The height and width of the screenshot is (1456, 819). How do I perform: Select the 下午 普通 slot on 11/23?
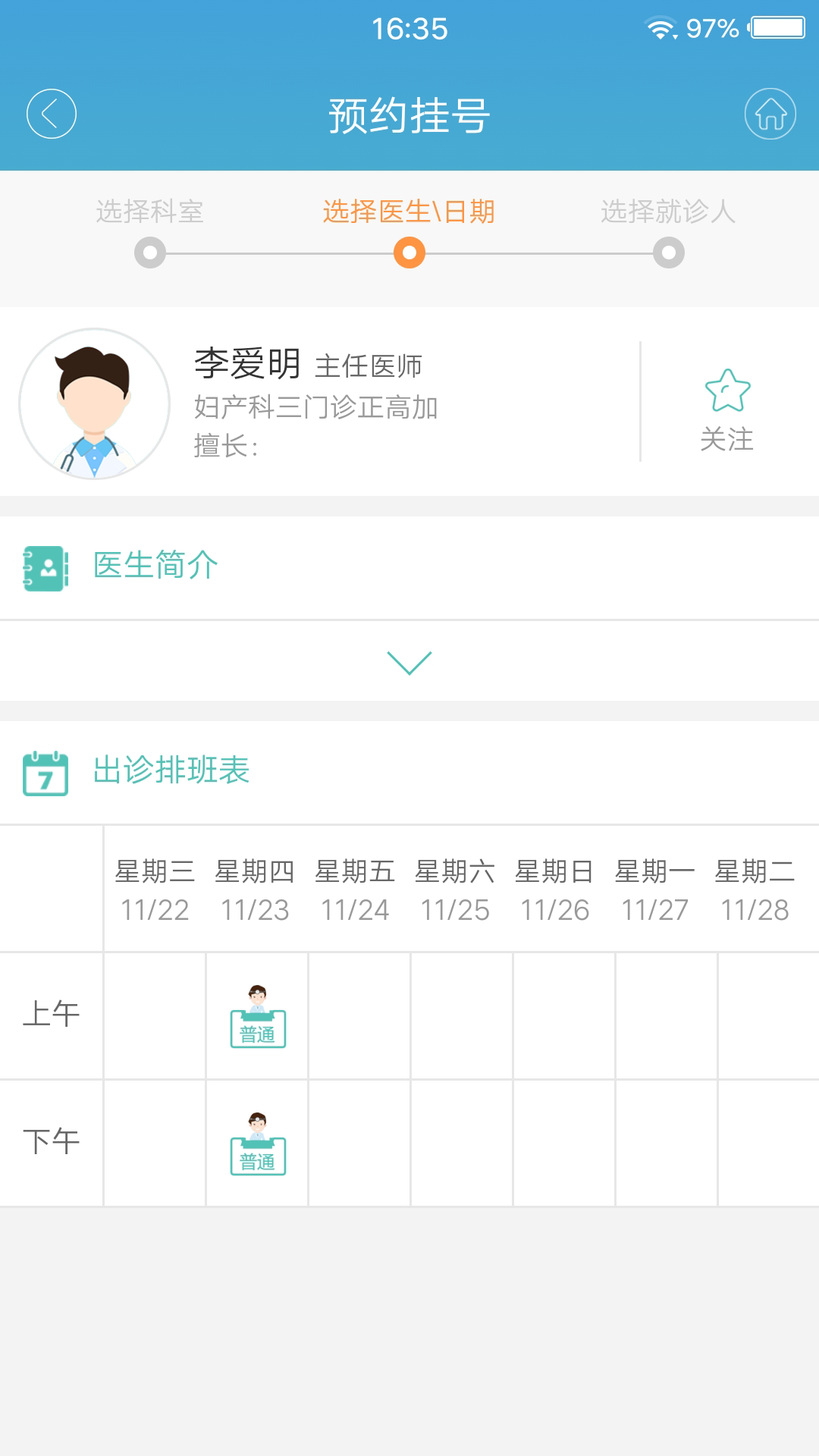pyautogui.click(x=258, y=1145)
